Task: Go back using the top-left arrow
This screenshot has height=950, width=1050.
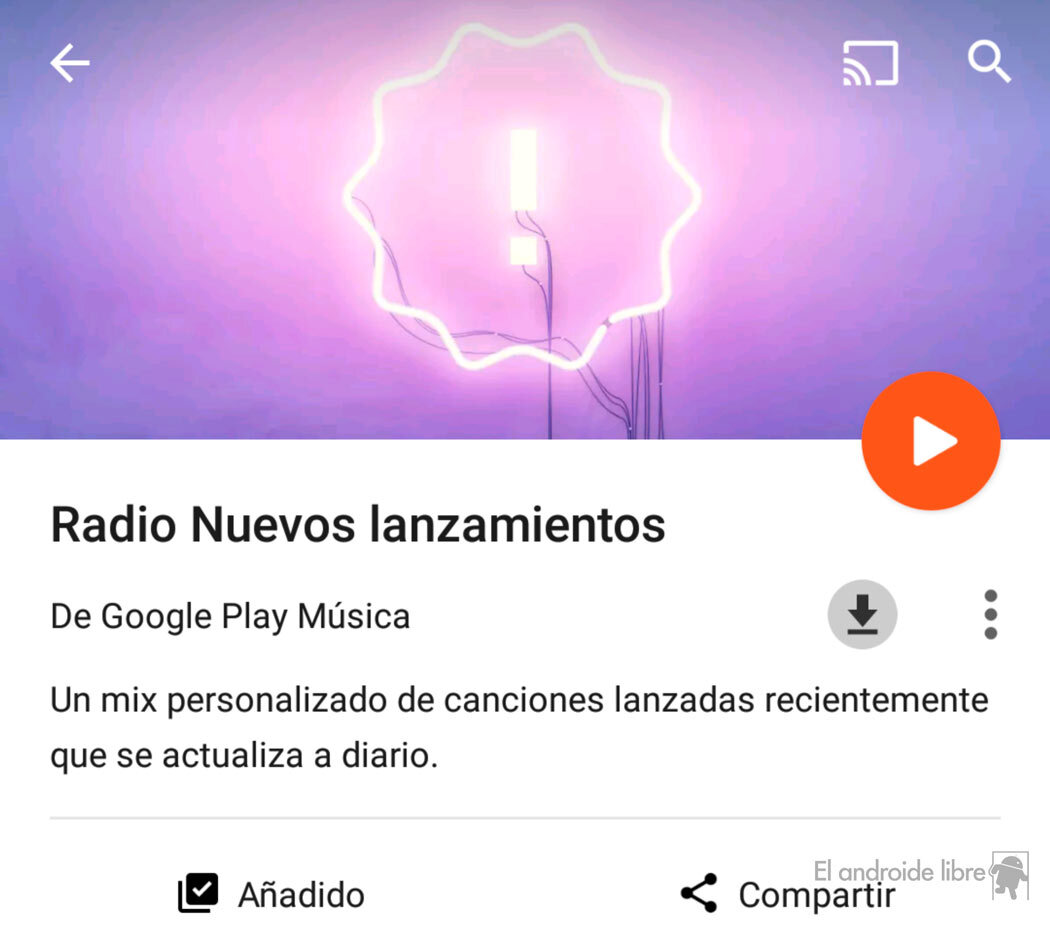Action: 70,64
